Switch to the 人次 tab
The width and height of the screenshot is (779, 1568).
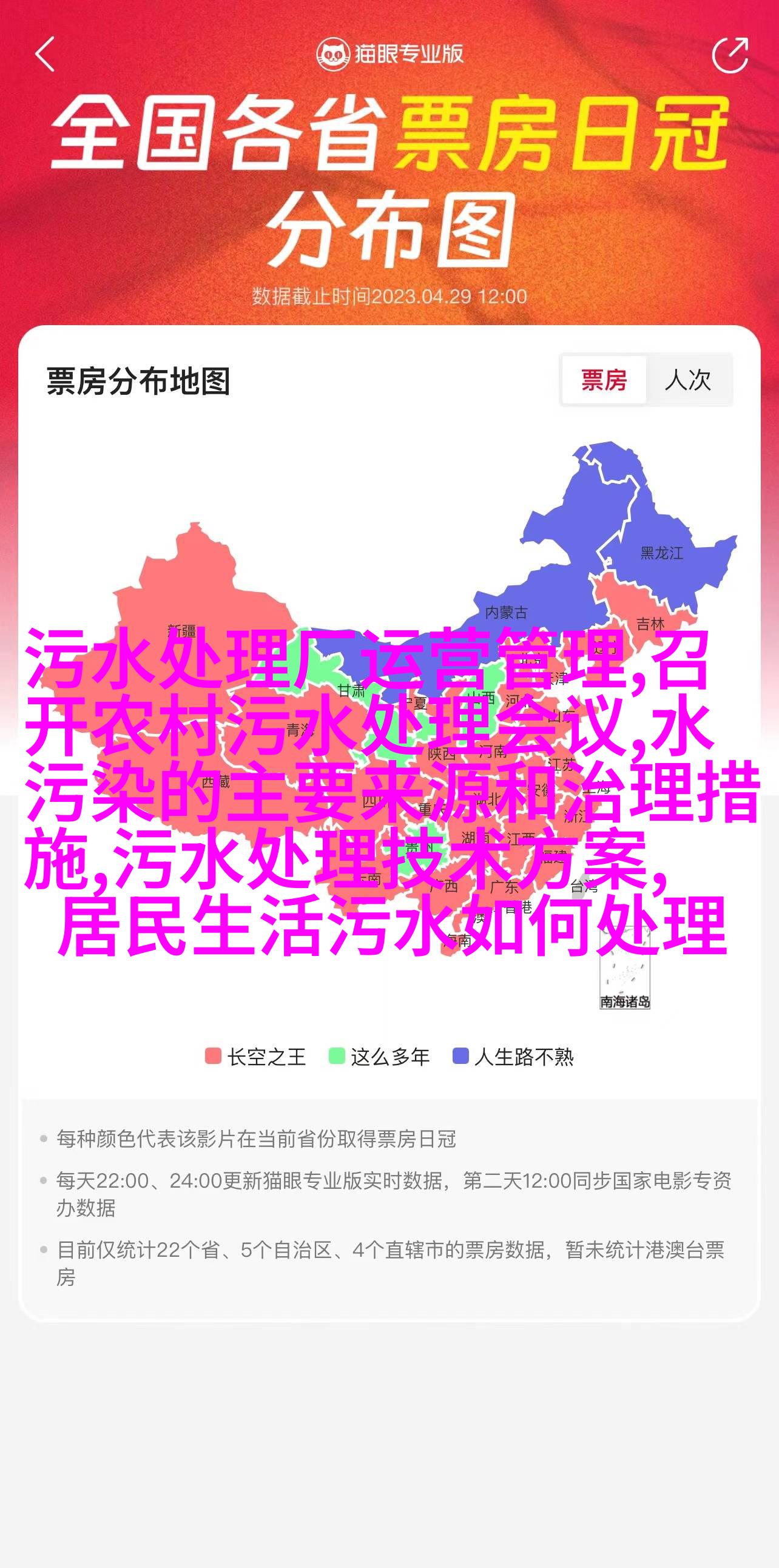click(689, 380)
